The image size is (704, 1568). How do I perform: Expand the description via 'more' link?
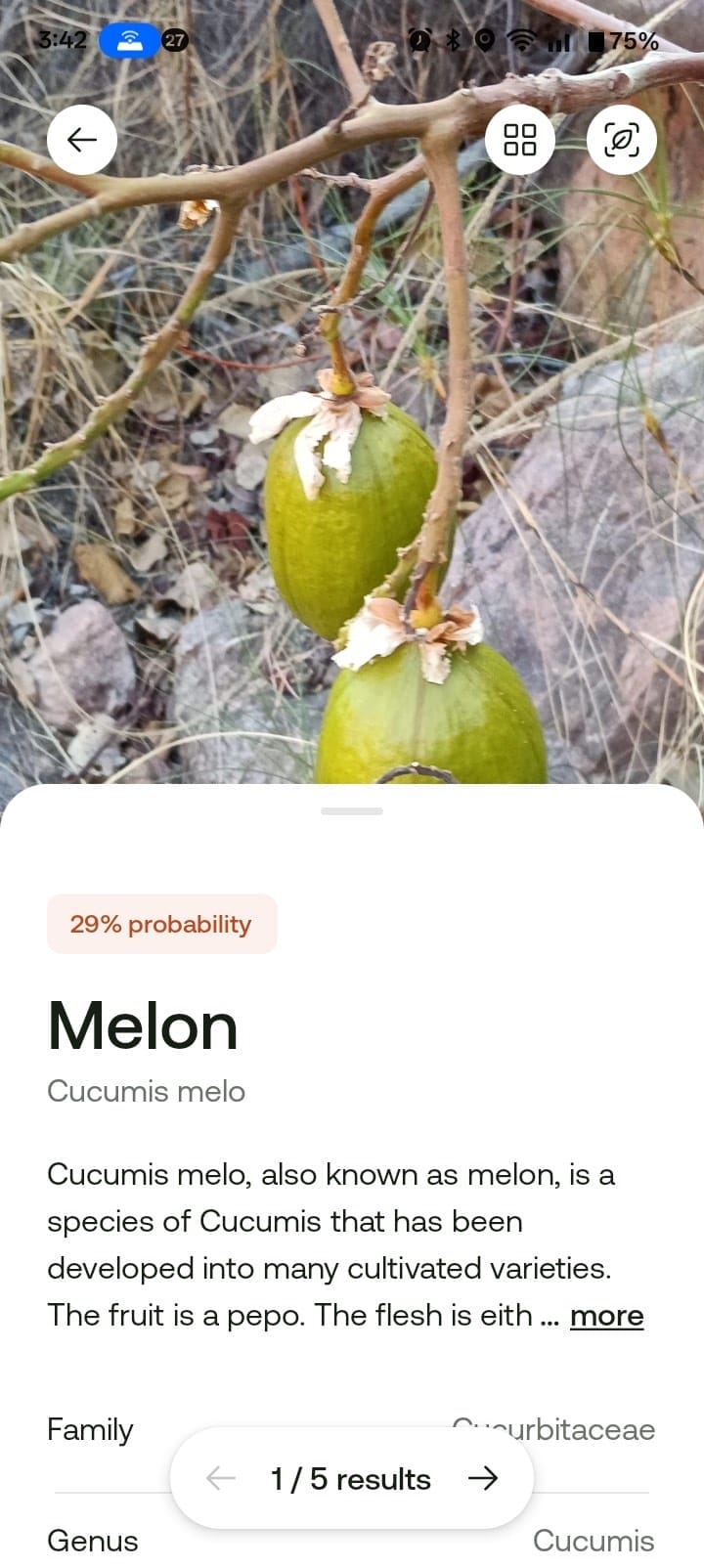point(606,1316)
